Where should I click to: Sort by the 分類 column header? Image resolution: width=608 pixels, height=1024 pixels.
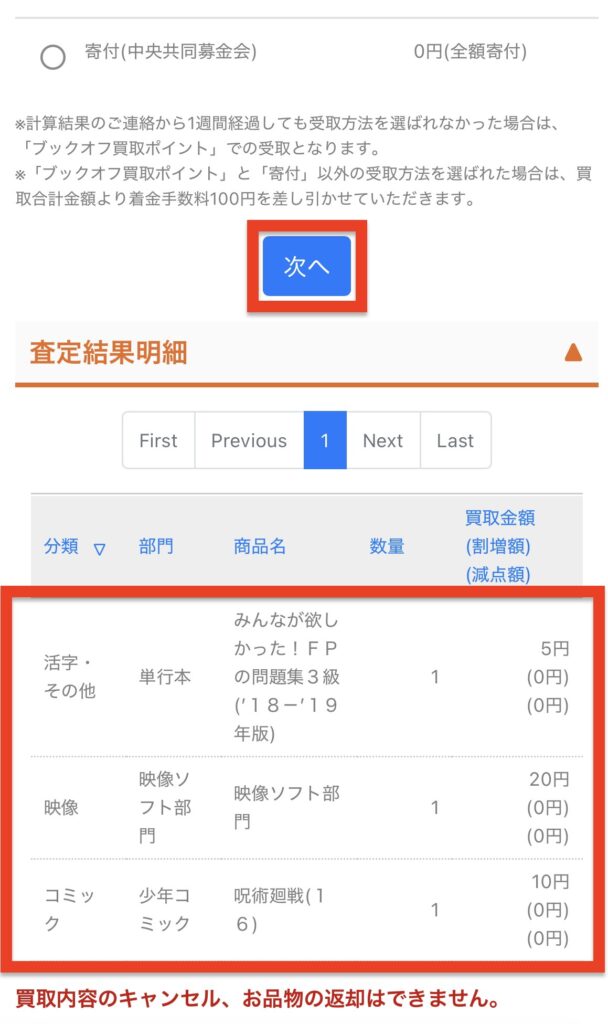point(61,546)
